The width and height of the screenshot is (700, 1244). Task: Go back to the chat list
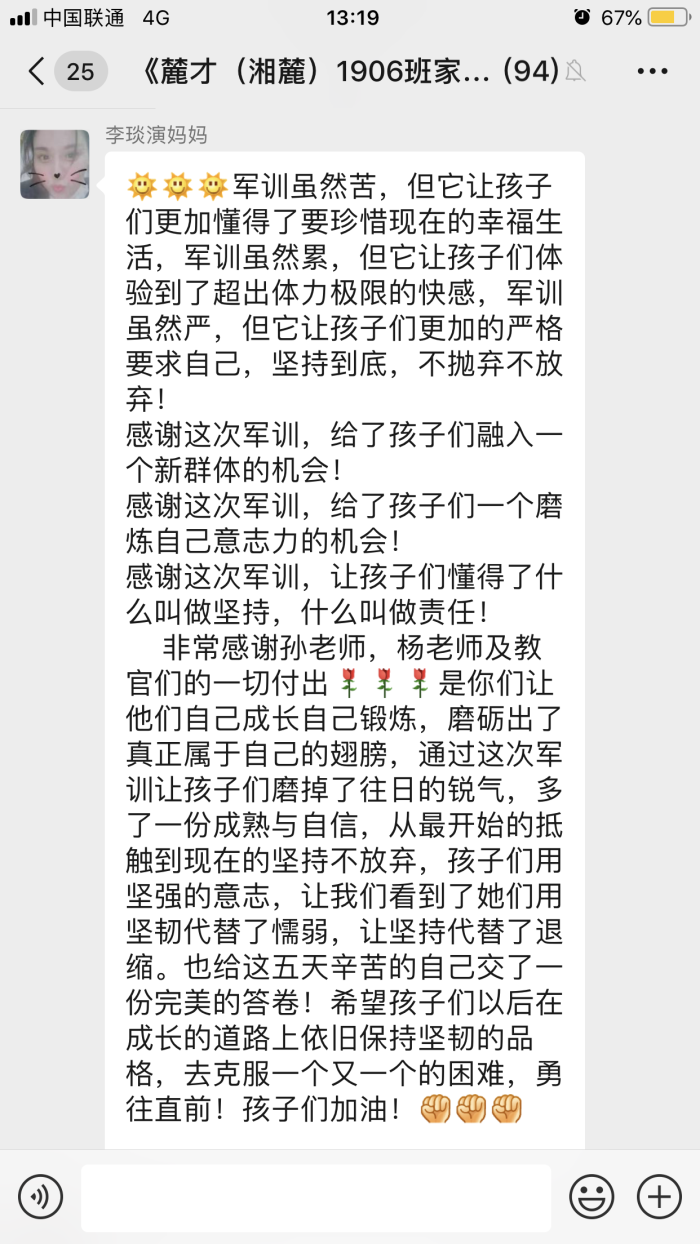coord(38,71)
